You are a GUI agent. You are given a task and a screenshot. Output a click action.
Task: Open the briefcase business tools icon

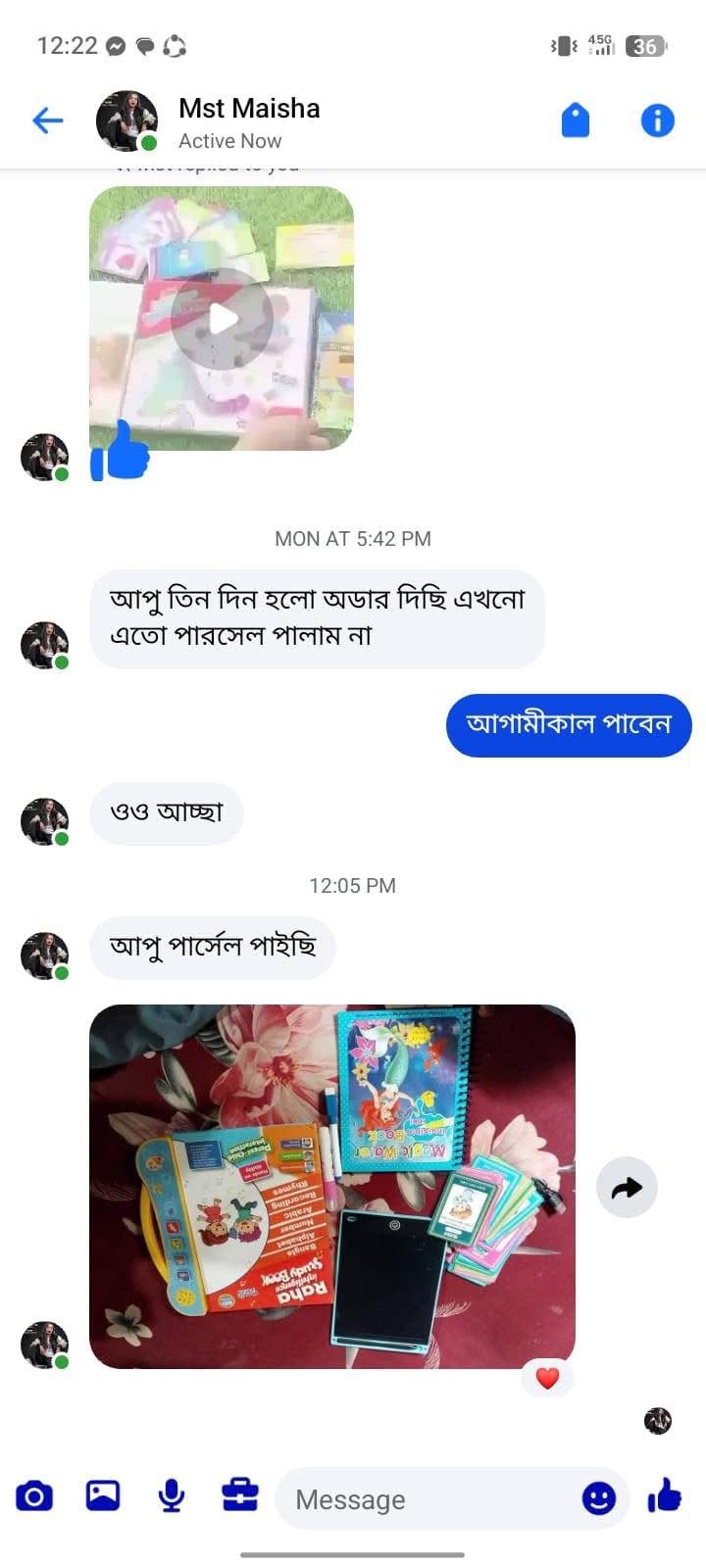click(240, 1495)
